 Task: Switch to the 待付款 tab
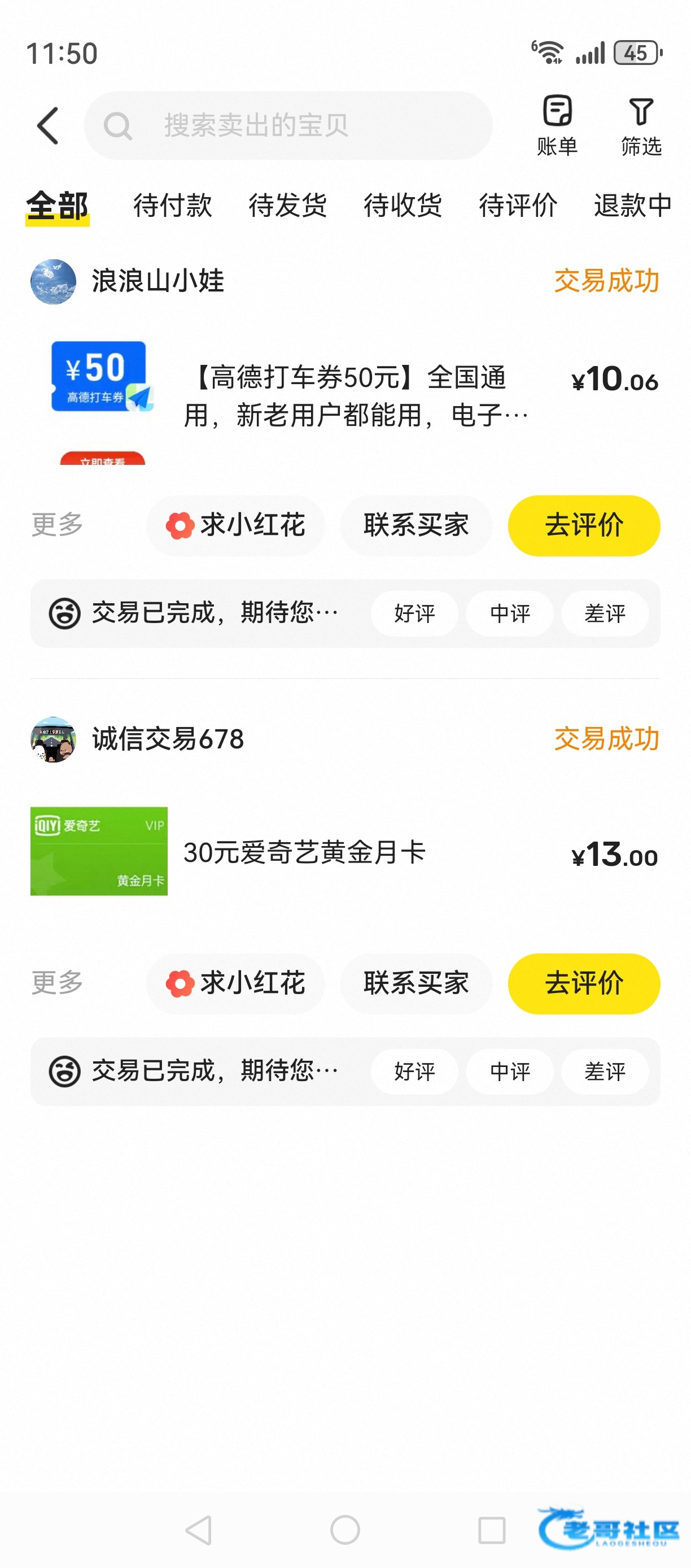pyautogui.click(x=172, y=205)
